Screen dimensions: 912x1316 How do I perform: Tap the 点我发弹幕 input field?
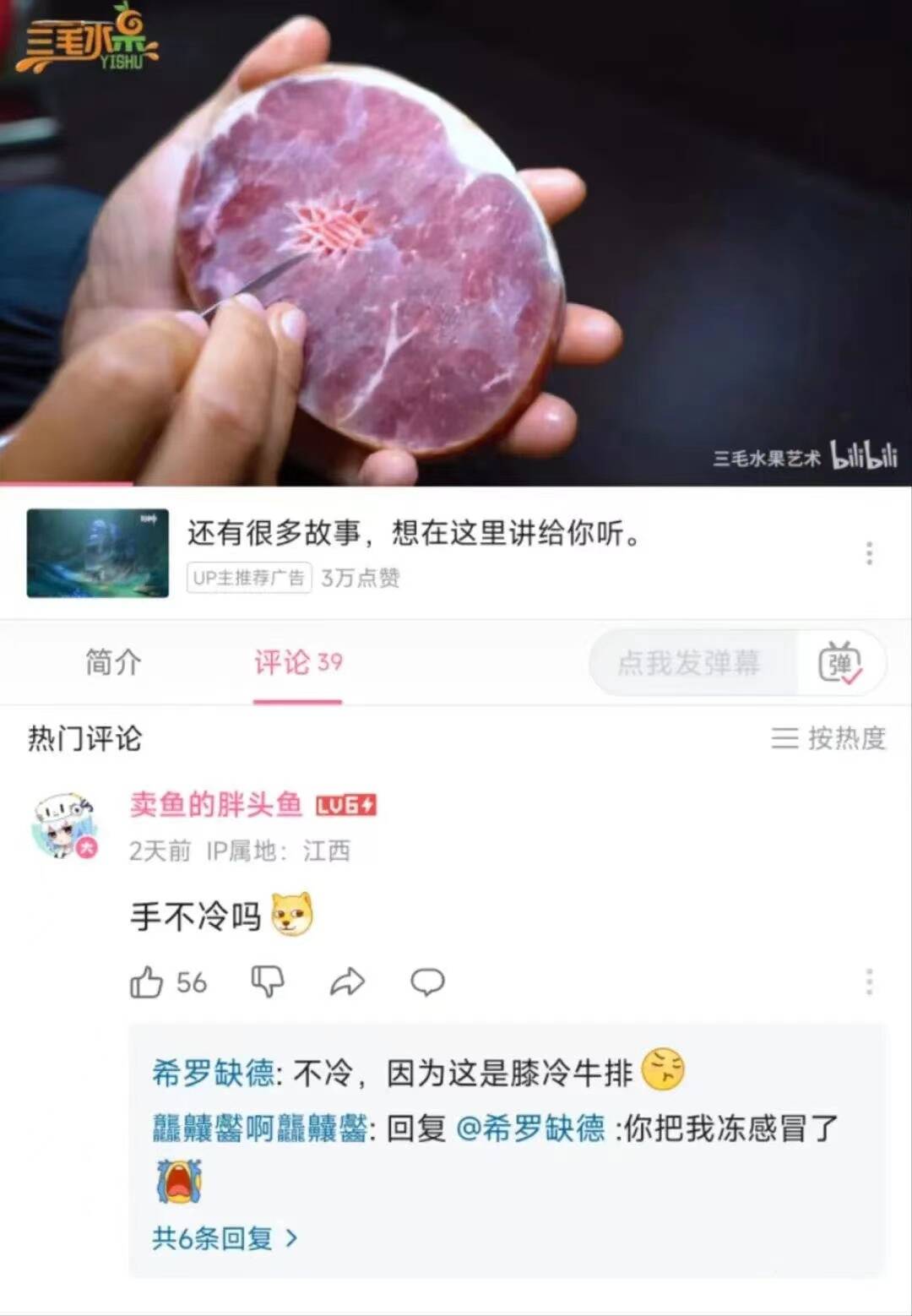pyautogui.click(x=689, y=663)
